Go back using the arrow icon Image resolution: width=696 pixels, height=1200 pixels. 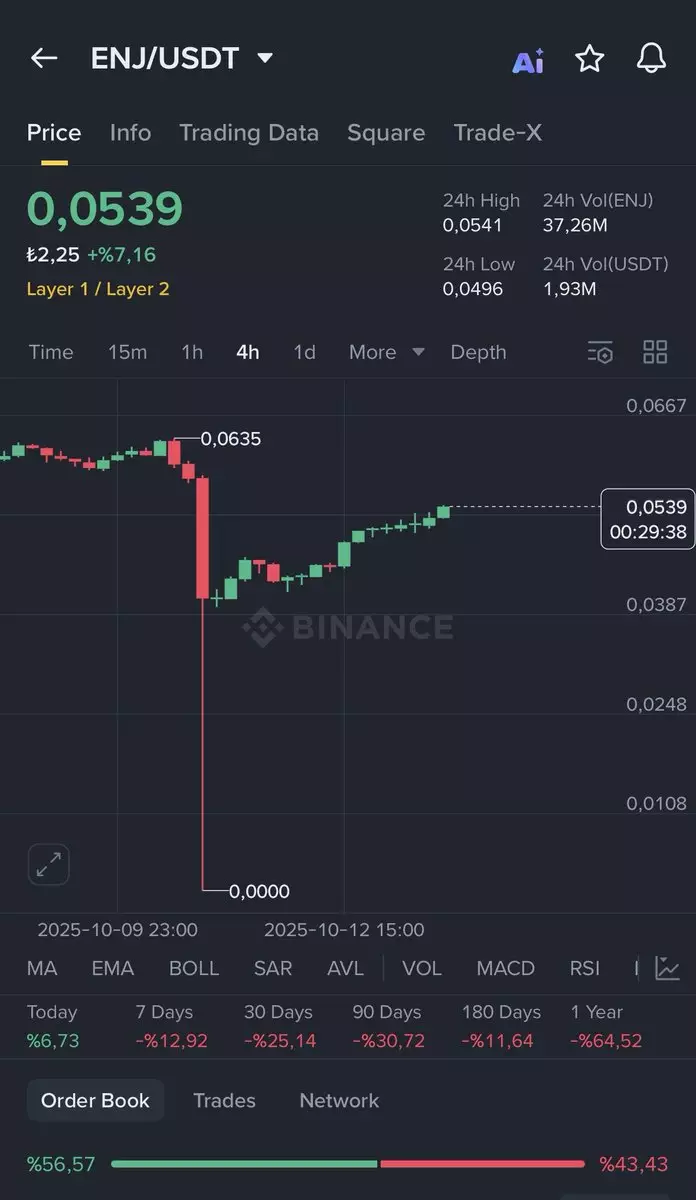coord(44,58)
